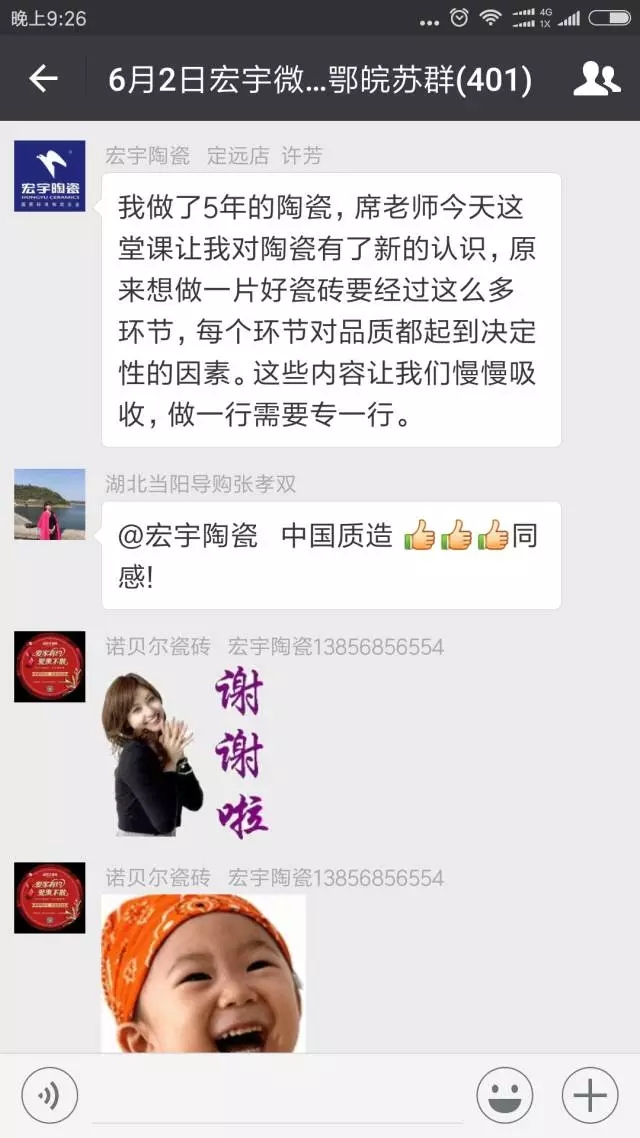Tap the message text input field
640x1138 pixels.
[275, 1096]
